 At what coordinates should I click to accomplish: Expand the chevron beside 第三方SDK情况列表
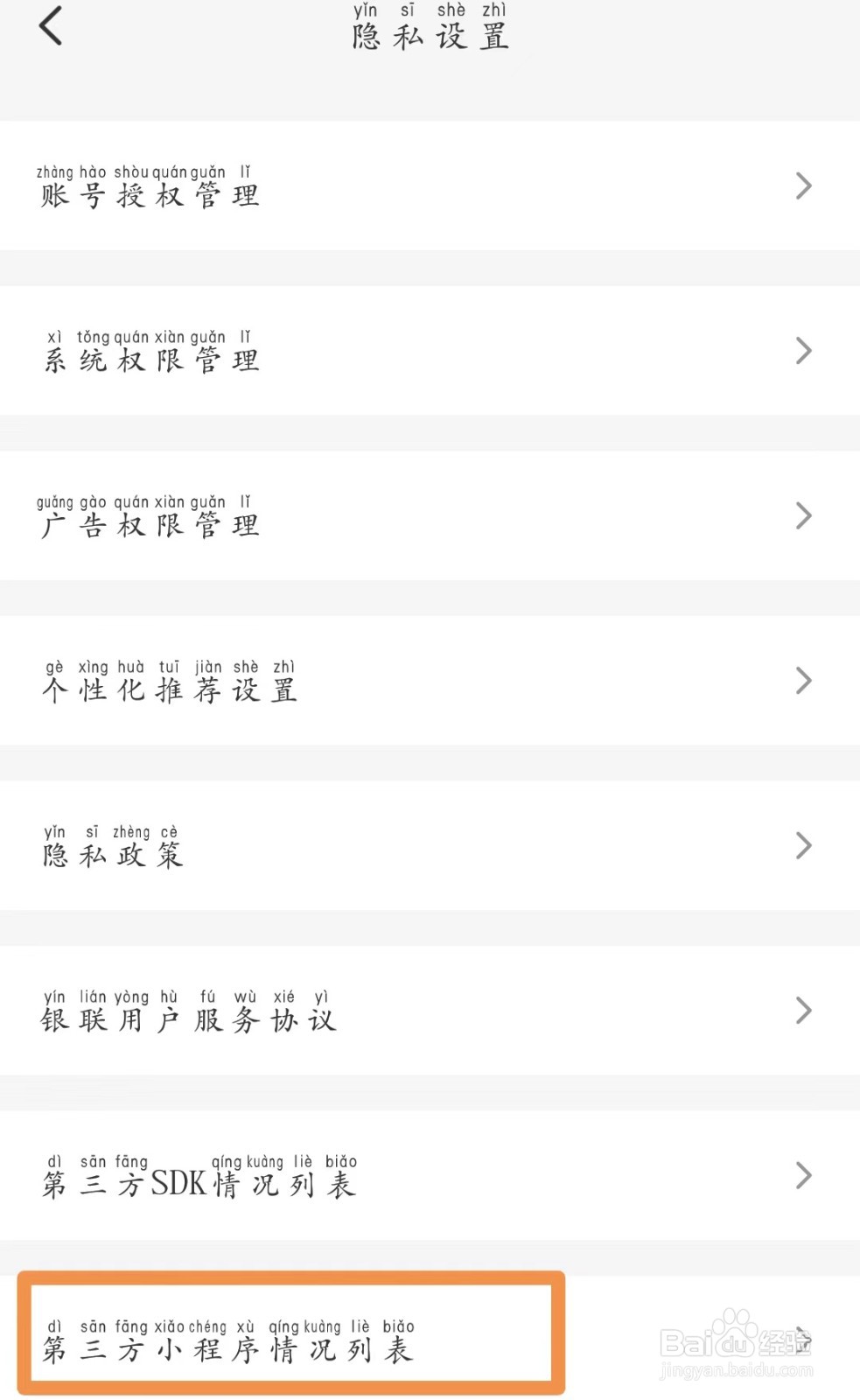(803, 1176)
